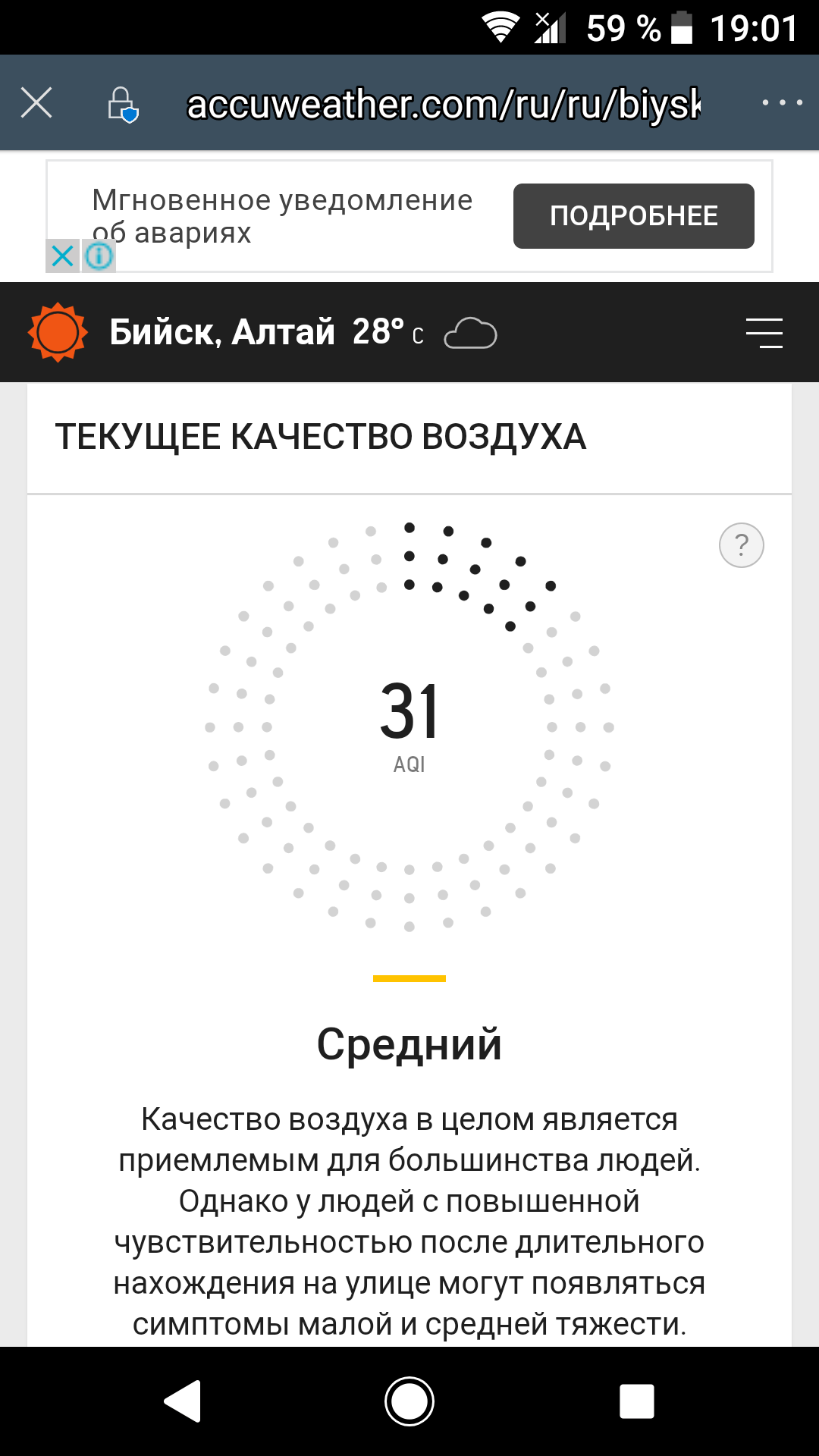Tap the accuweather.com address bar
The image size is (819, 1456).
coord(443,104)
